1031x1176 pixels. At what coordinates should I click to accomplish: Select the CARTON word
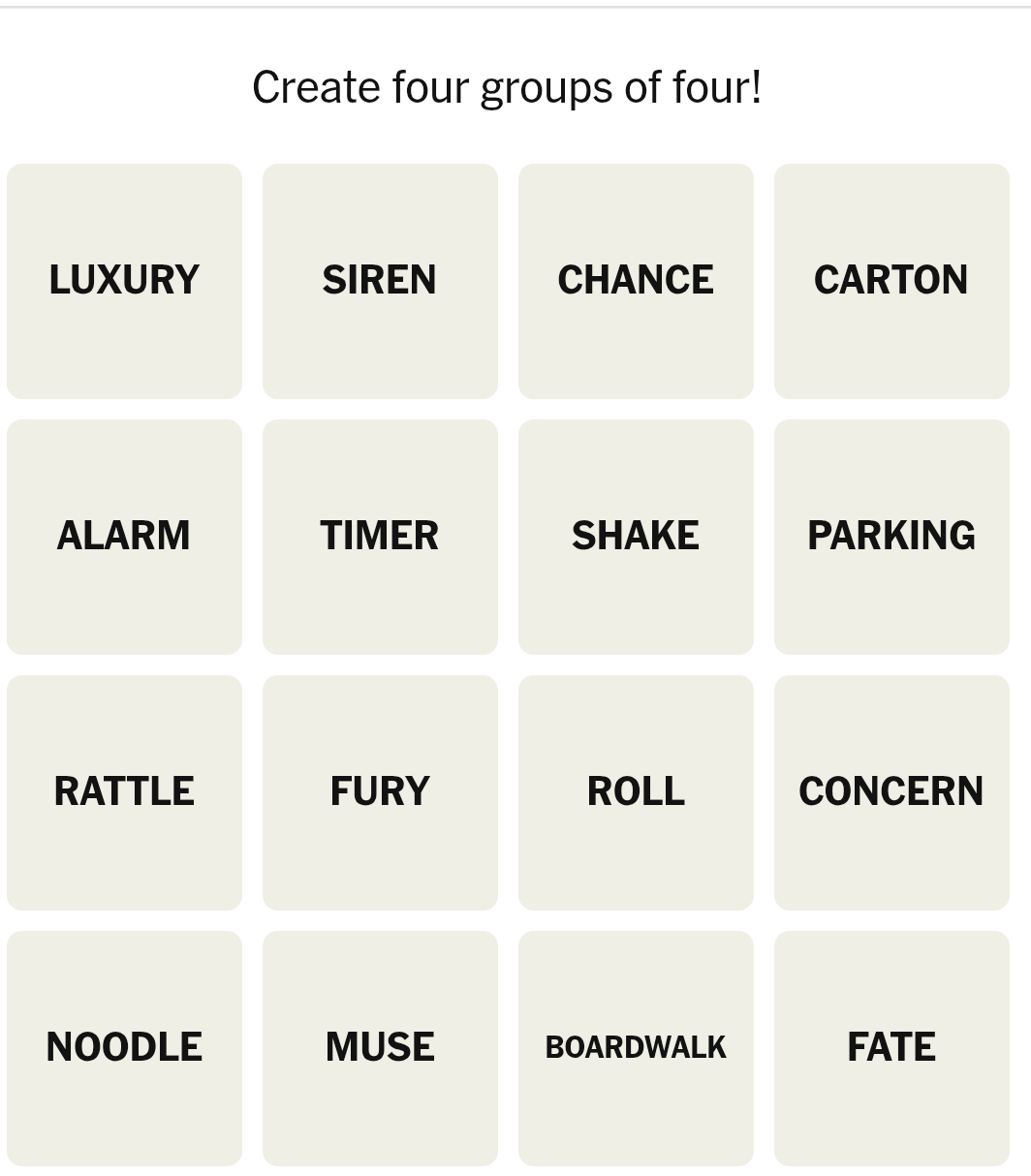pyautogui.click(x=891, y=281)
